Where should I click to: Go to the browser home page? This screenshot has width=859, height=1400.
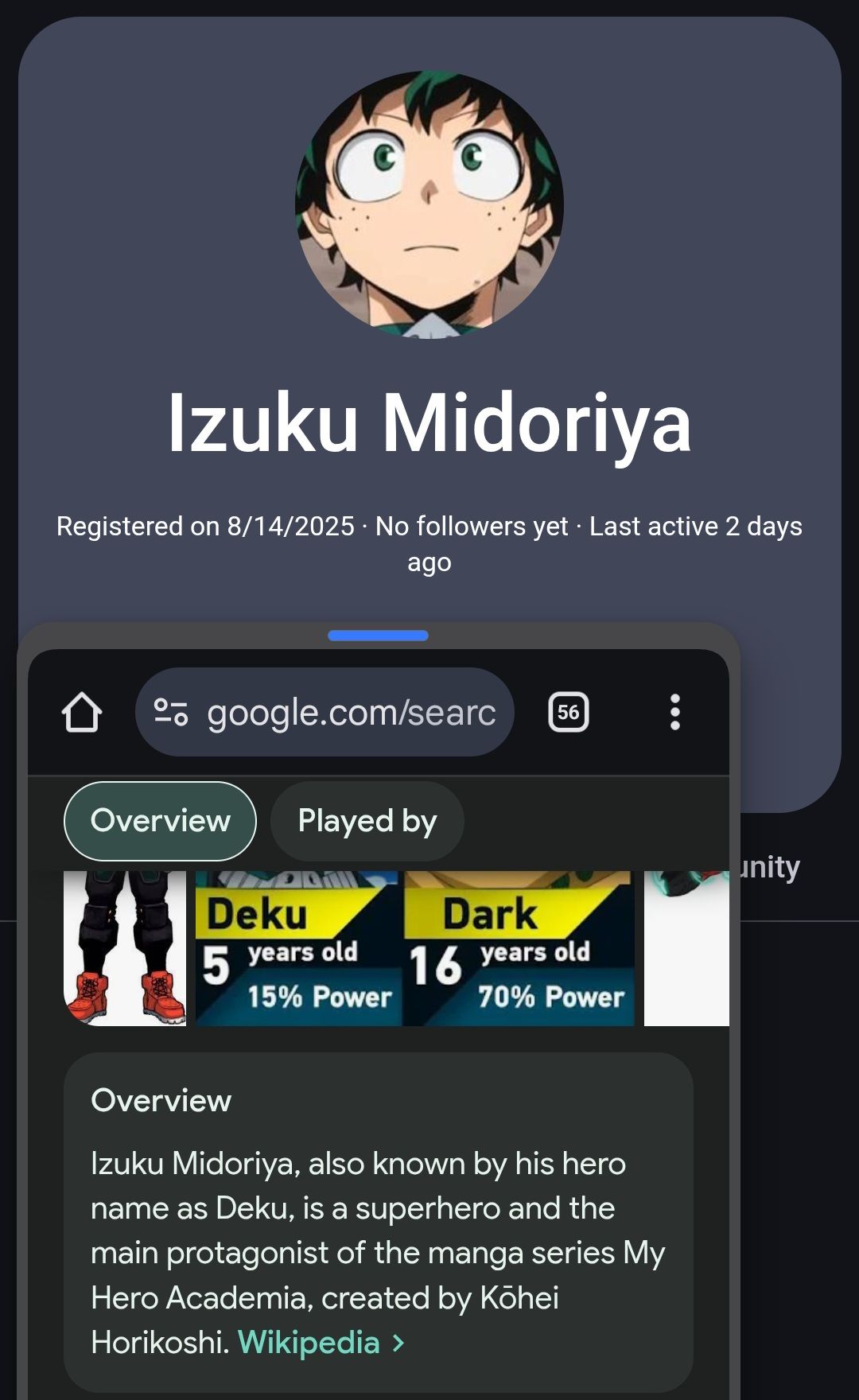[82, 712]
